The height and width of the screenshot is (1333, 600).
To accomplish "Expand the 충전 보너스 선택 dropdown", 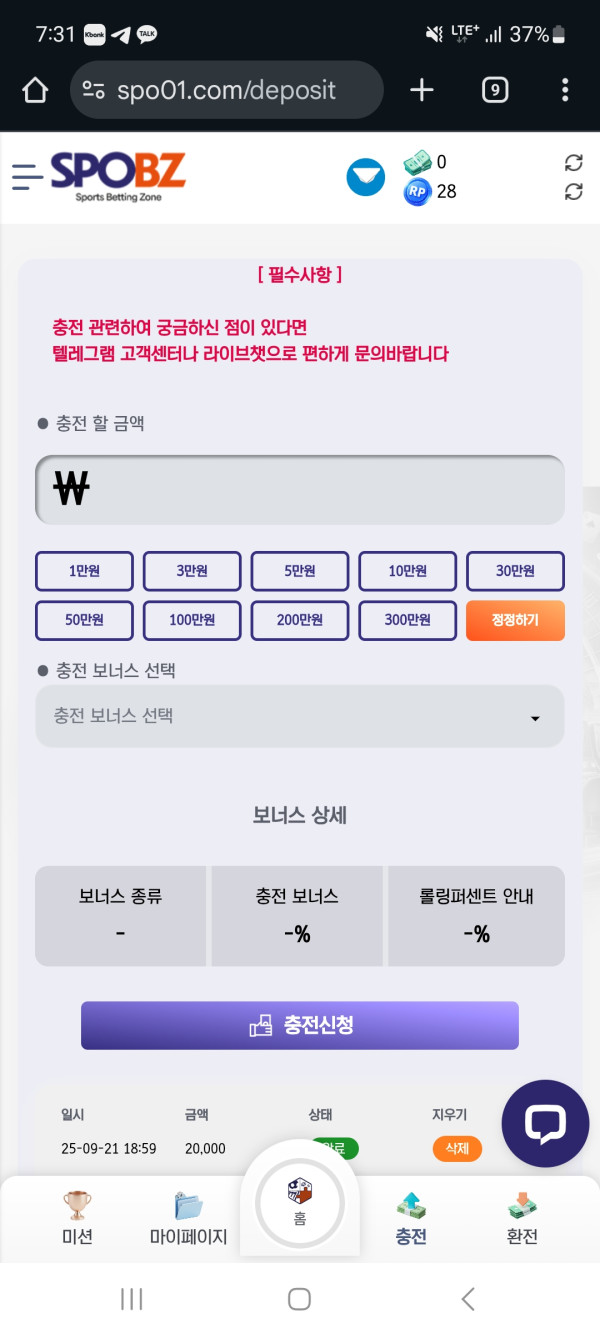I will click(x=300, y=716).
